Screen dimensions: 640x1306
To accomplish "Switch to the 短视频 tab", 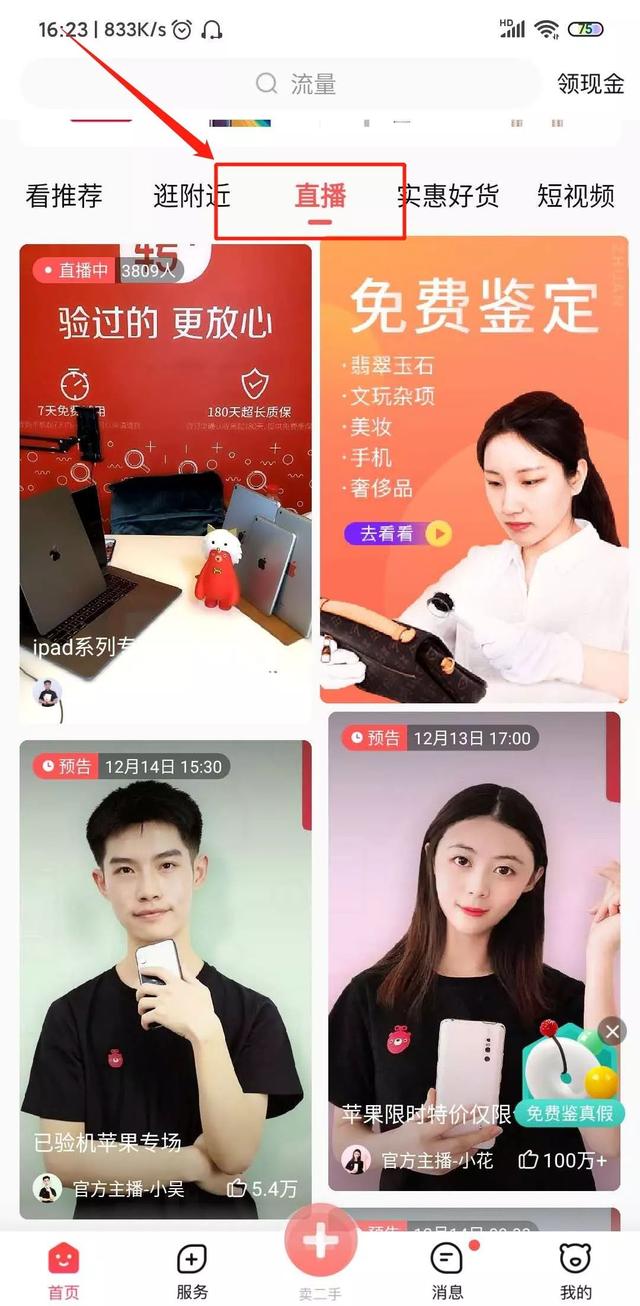I will click(x=575, y=196).
